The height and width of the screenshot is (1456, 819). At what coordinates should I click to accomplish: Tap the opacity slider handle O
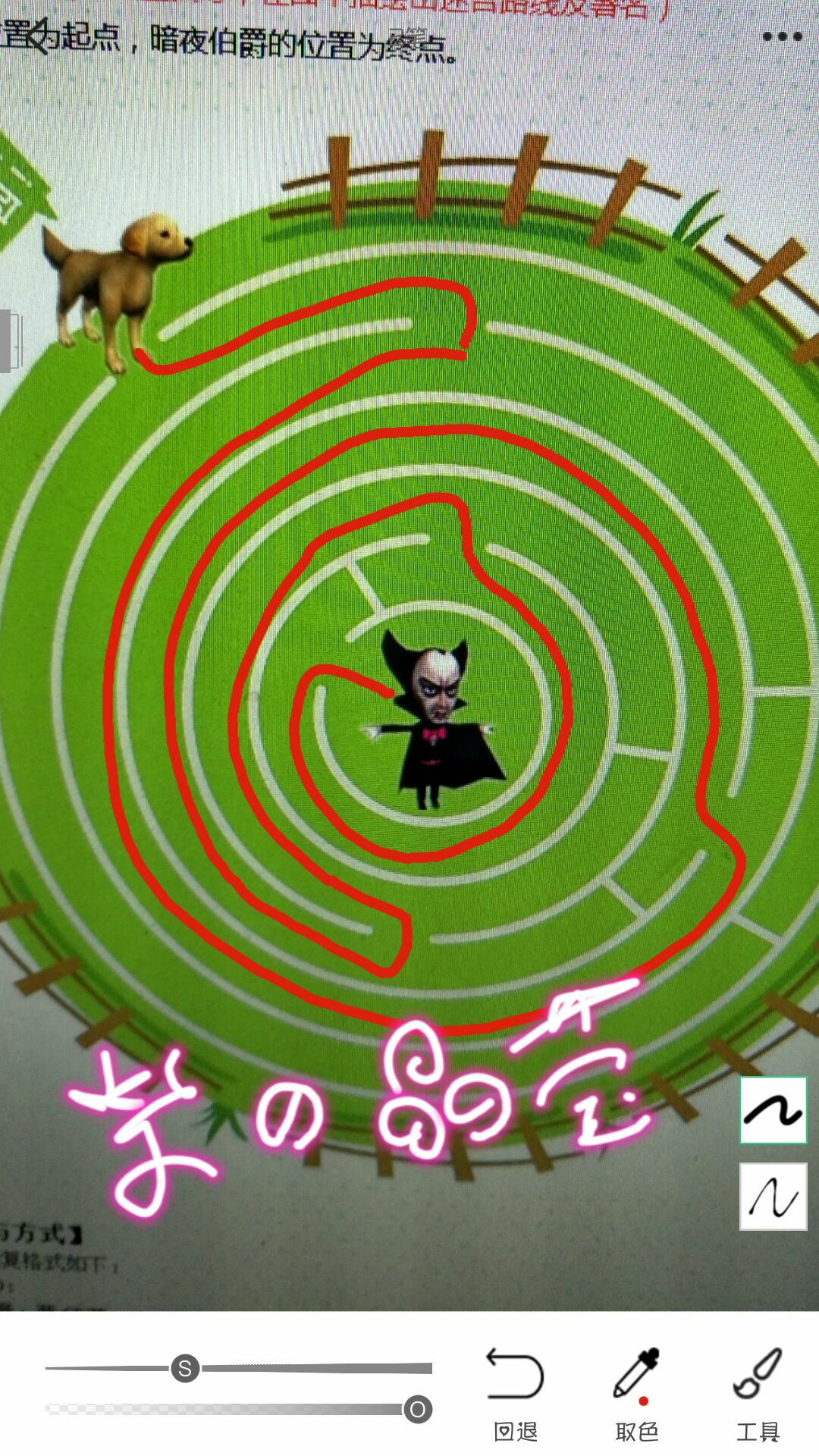click(x=417, y=1410)
